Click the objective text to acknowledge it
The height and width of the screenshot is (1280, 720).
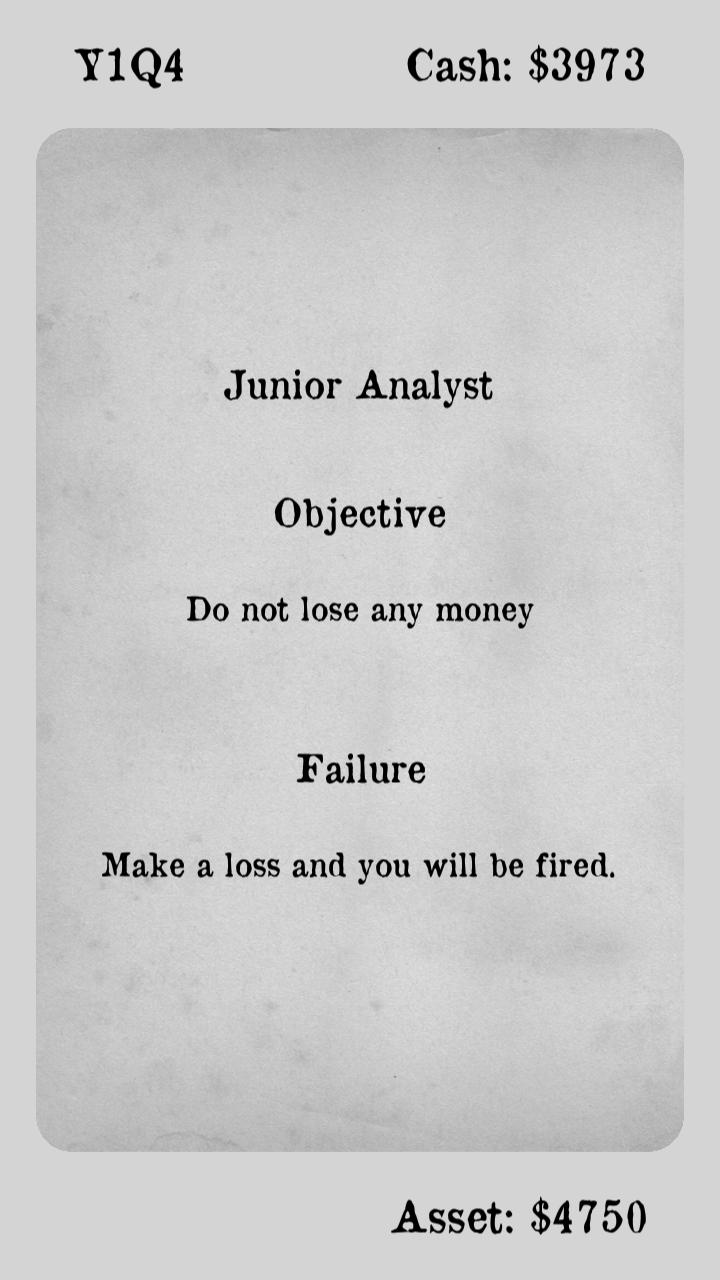(361, 610)
